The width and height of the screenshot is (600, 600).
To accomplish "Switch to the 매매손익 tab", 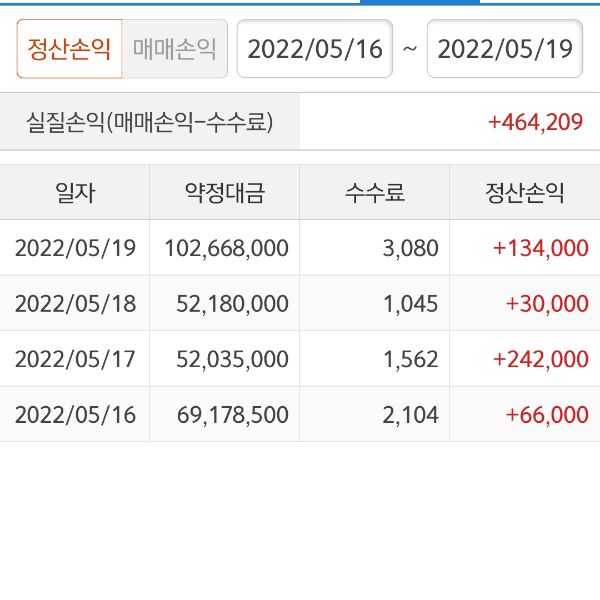I will click(x=175, y=49).
